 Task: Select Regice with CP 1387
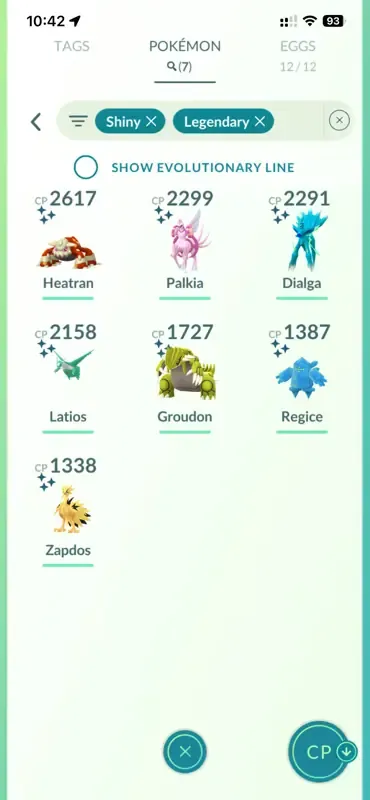pos(302,378)
